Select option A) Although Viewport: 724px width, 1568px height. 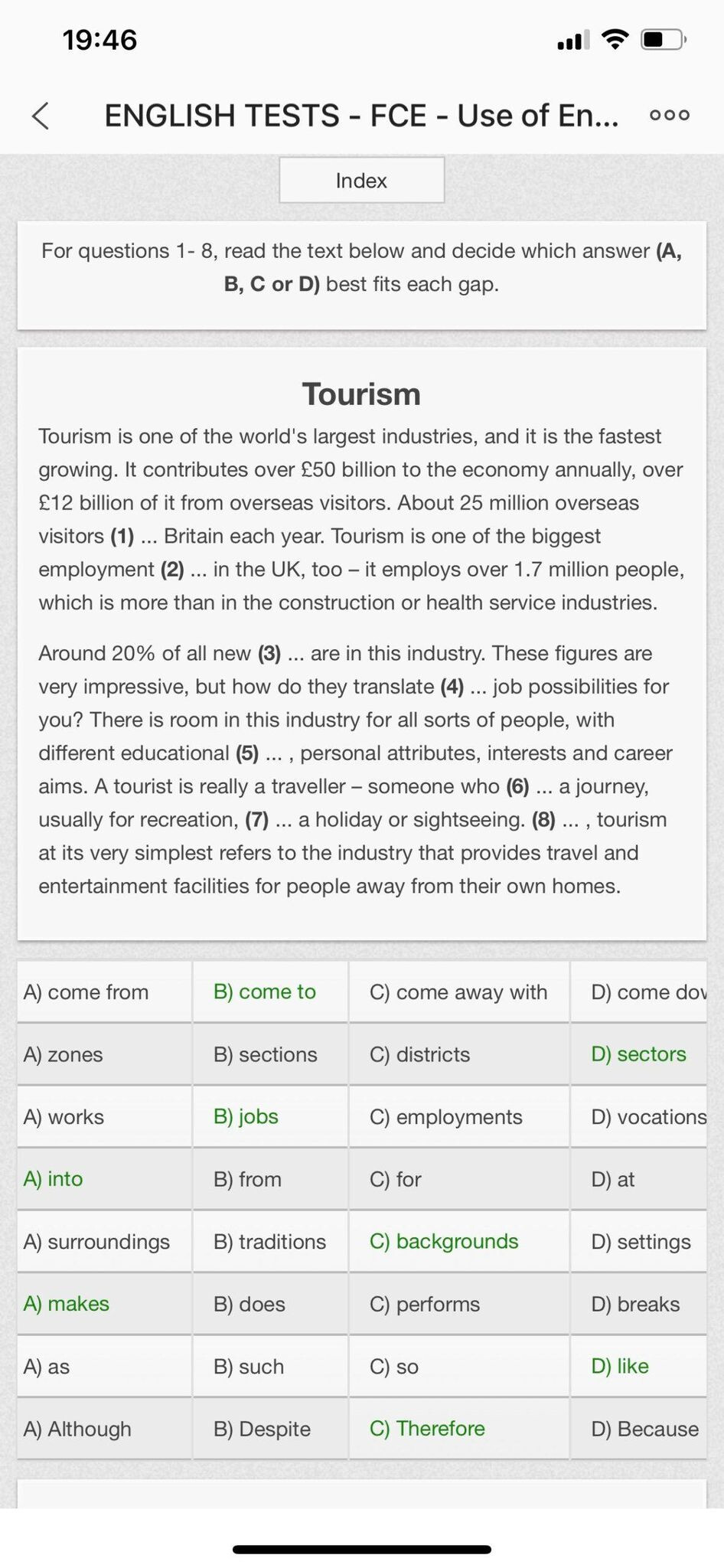click(77, 1429)
